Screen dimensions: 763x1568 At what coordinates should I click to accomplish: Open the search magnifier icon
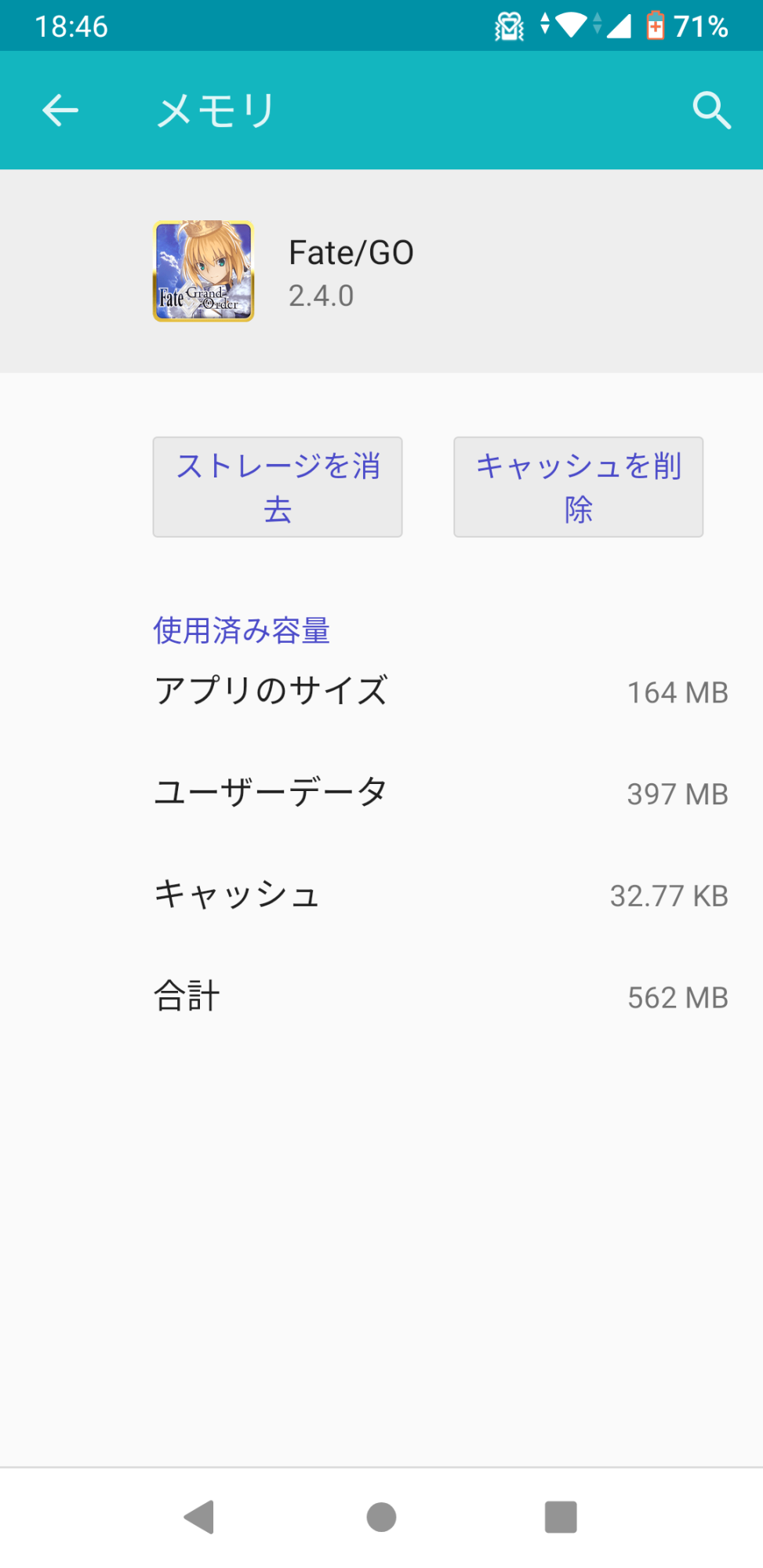pyautogui.click(x=711, y=111)
